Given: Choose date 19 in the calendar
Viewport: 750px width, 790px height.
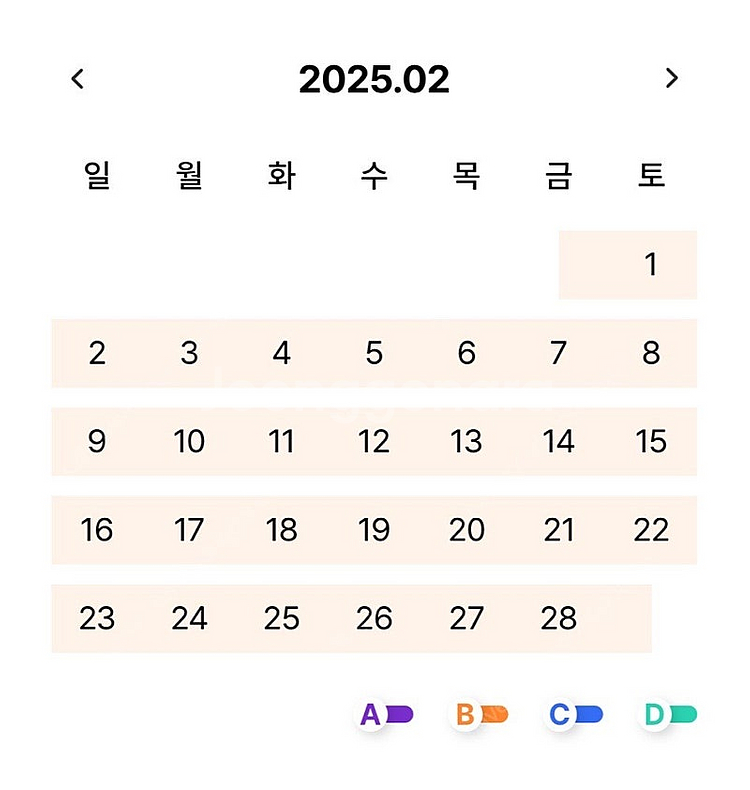Looking at the screenshot, I should pos(374,530).
